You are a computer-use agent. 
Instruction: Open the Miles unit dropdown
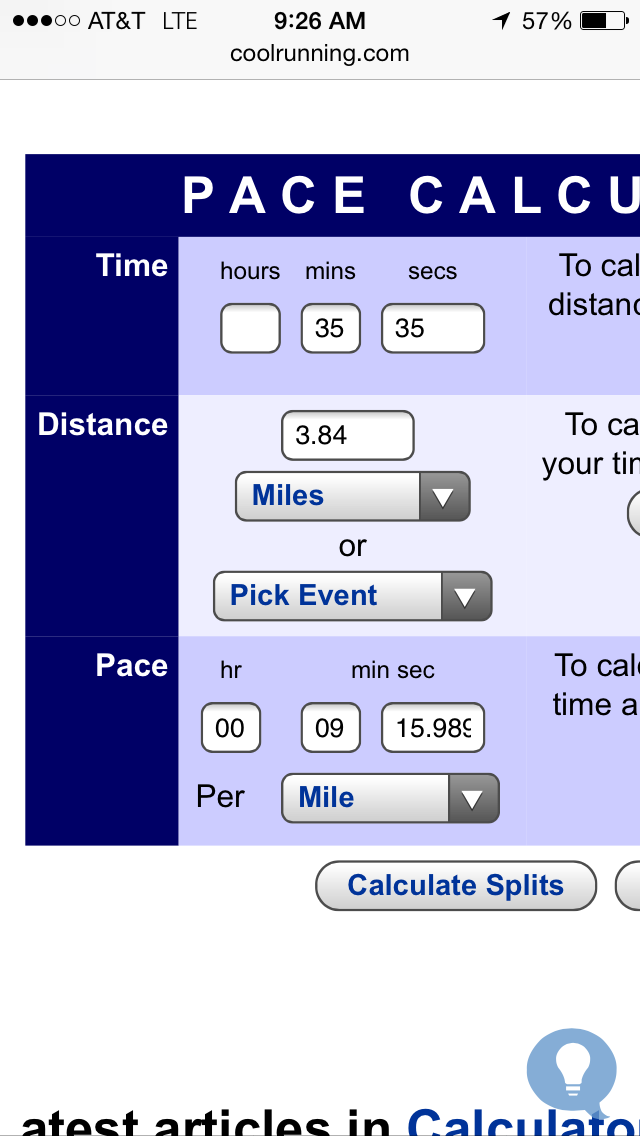(352, 496)
